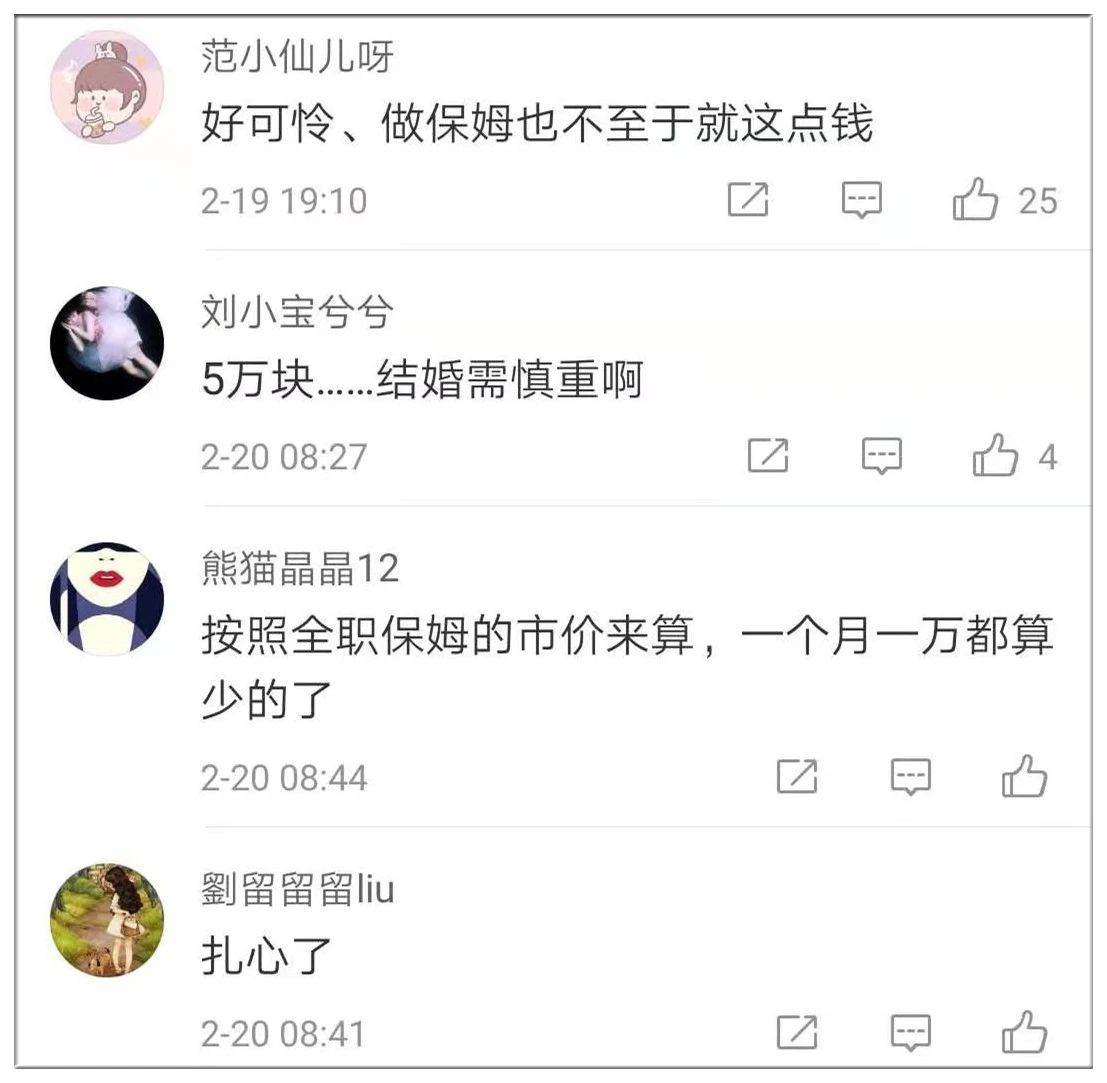Repost 刘小宝兮兮's comment

pyautogui.click(x=768, y=457)
